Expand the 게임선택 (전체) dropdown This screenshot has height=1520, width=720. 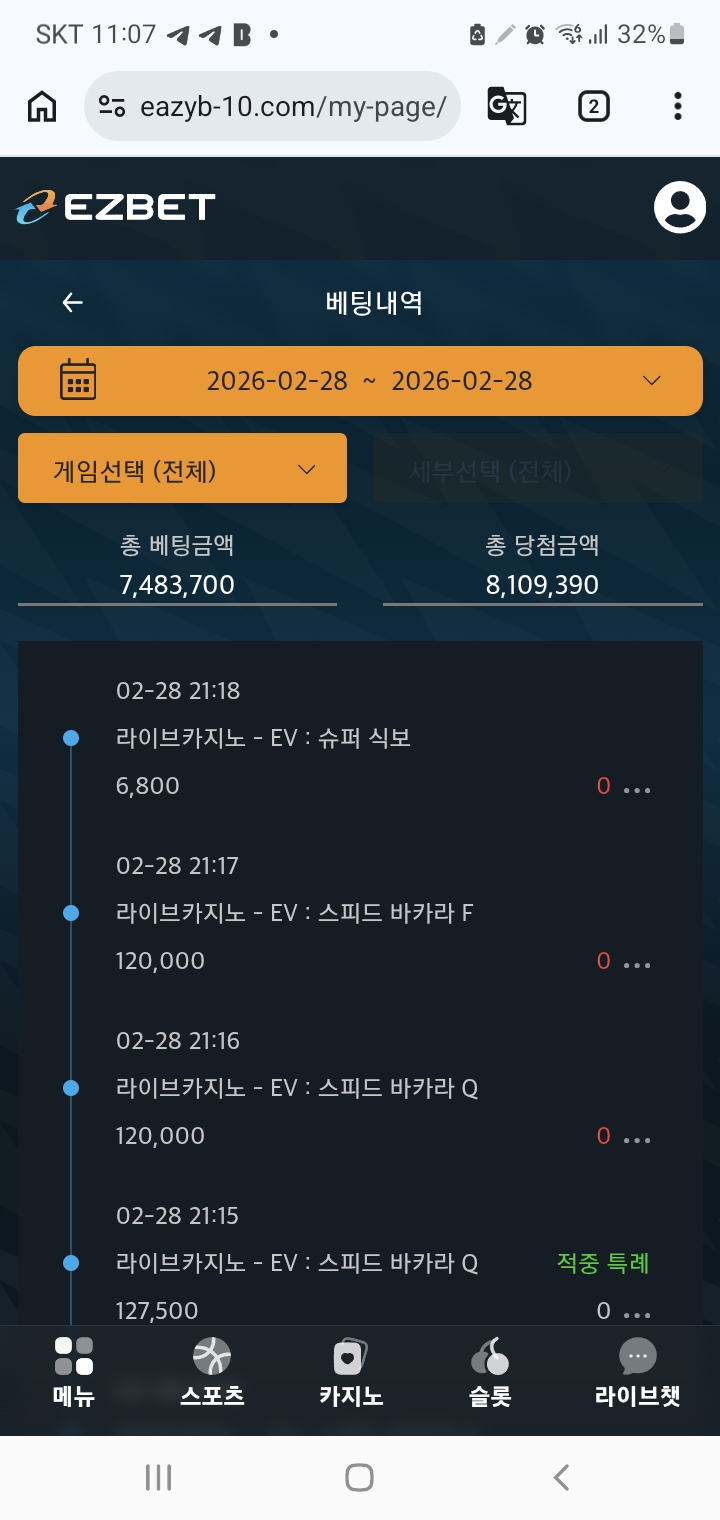[x=182, y=468]
